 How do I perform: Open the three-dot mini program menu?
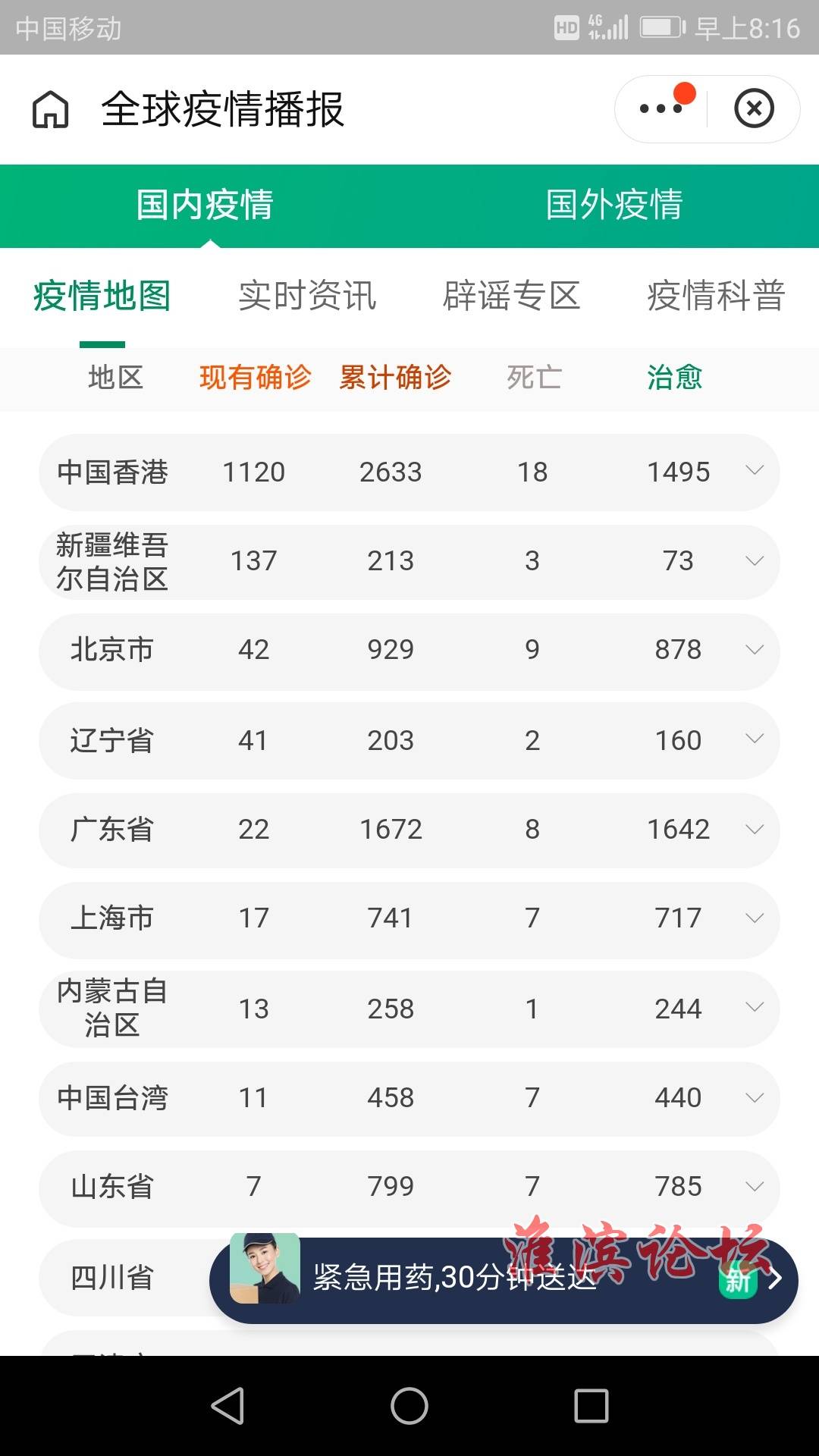tap(661, 108)
